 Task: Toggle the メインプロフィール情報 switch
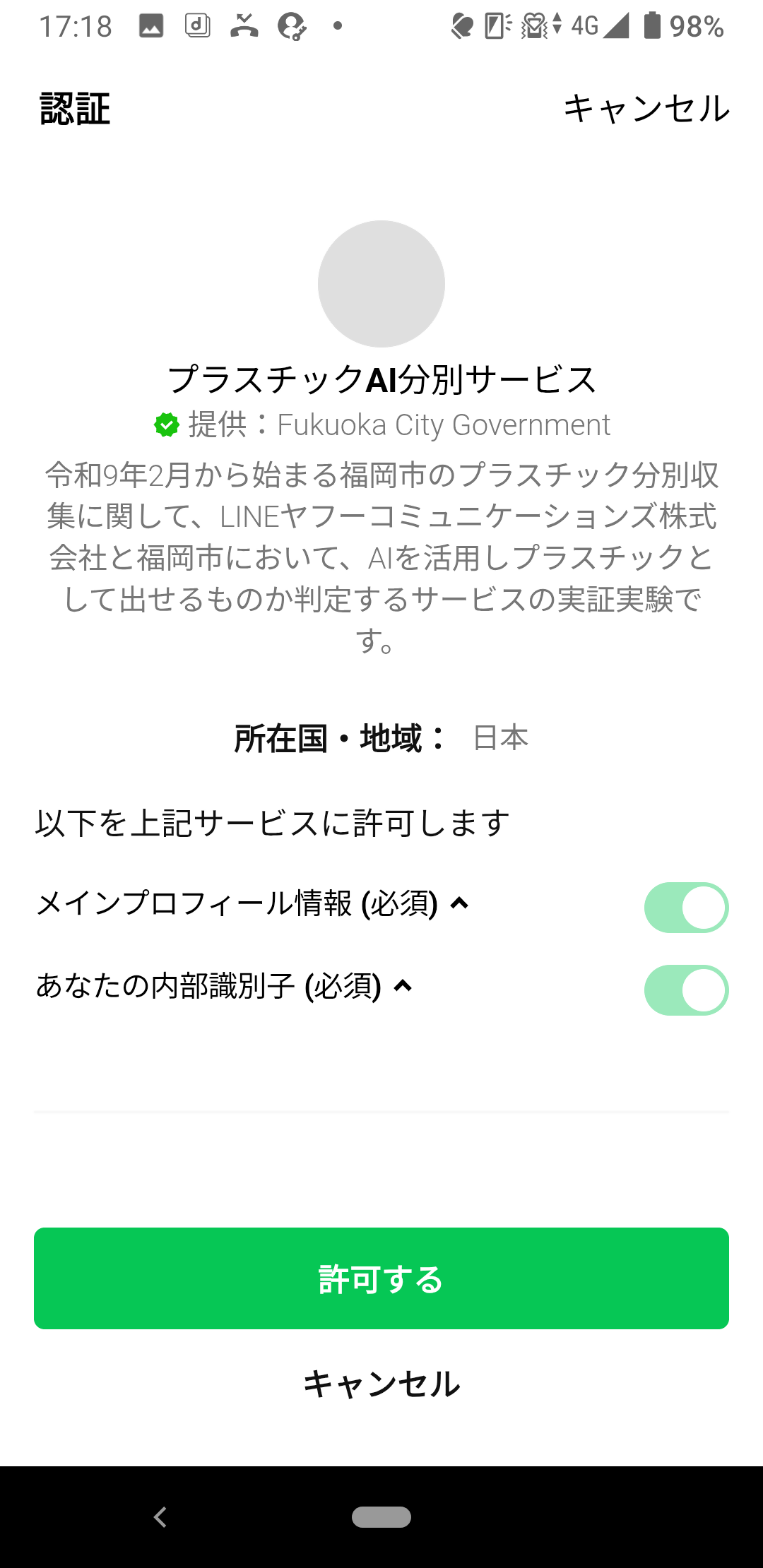[685, 908]
